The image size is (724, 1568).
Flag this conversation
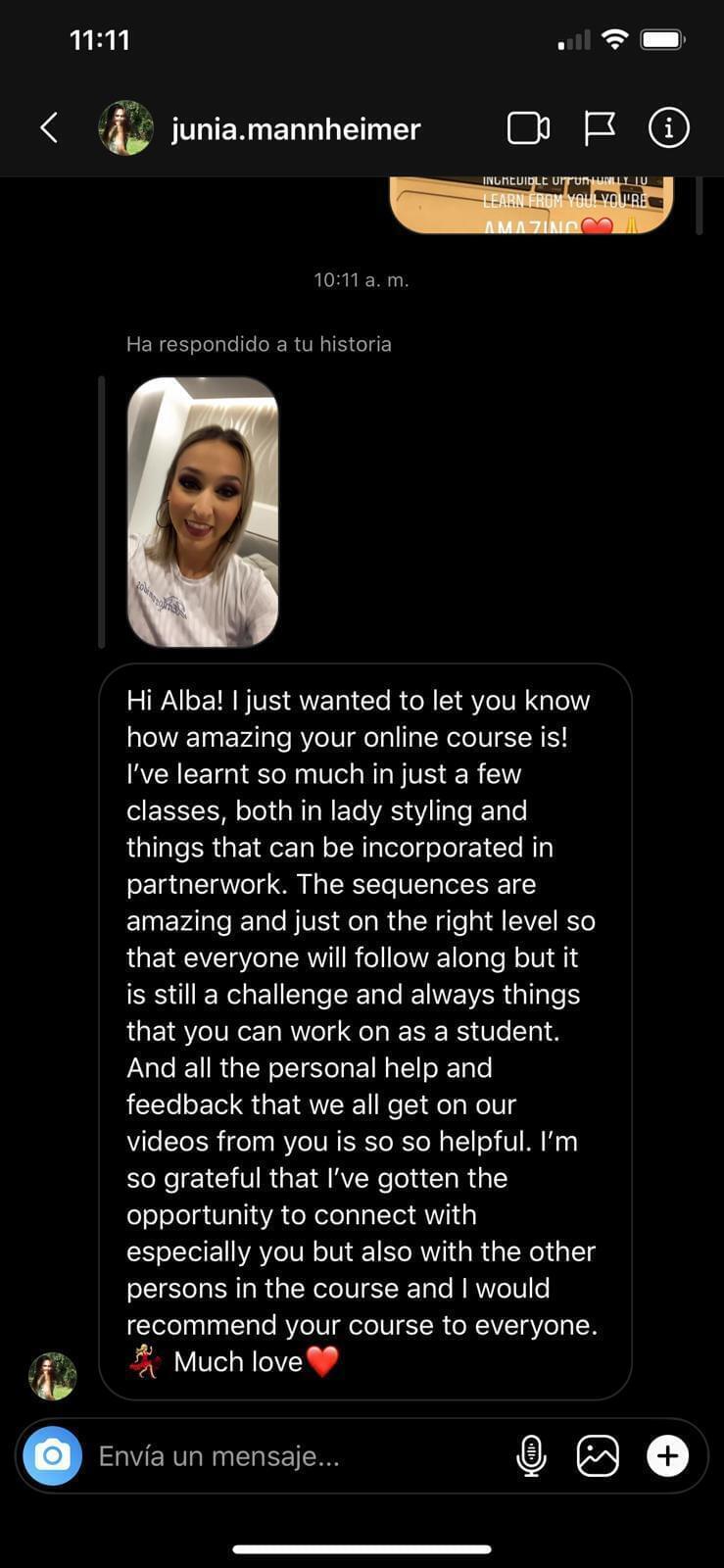pos(599,128)
